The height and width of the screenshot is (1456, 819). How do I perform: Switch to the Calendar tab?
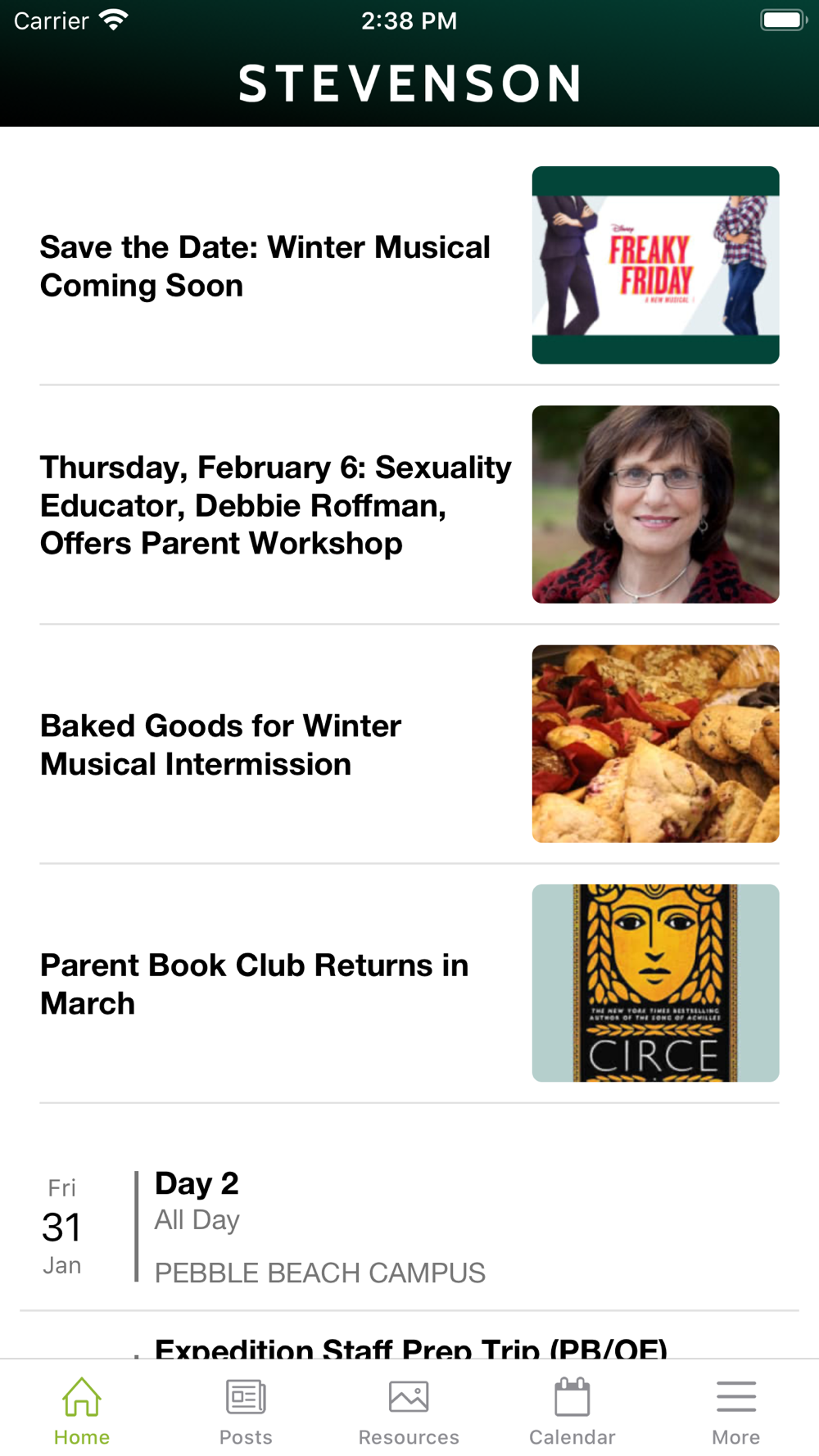(572, 1411)
